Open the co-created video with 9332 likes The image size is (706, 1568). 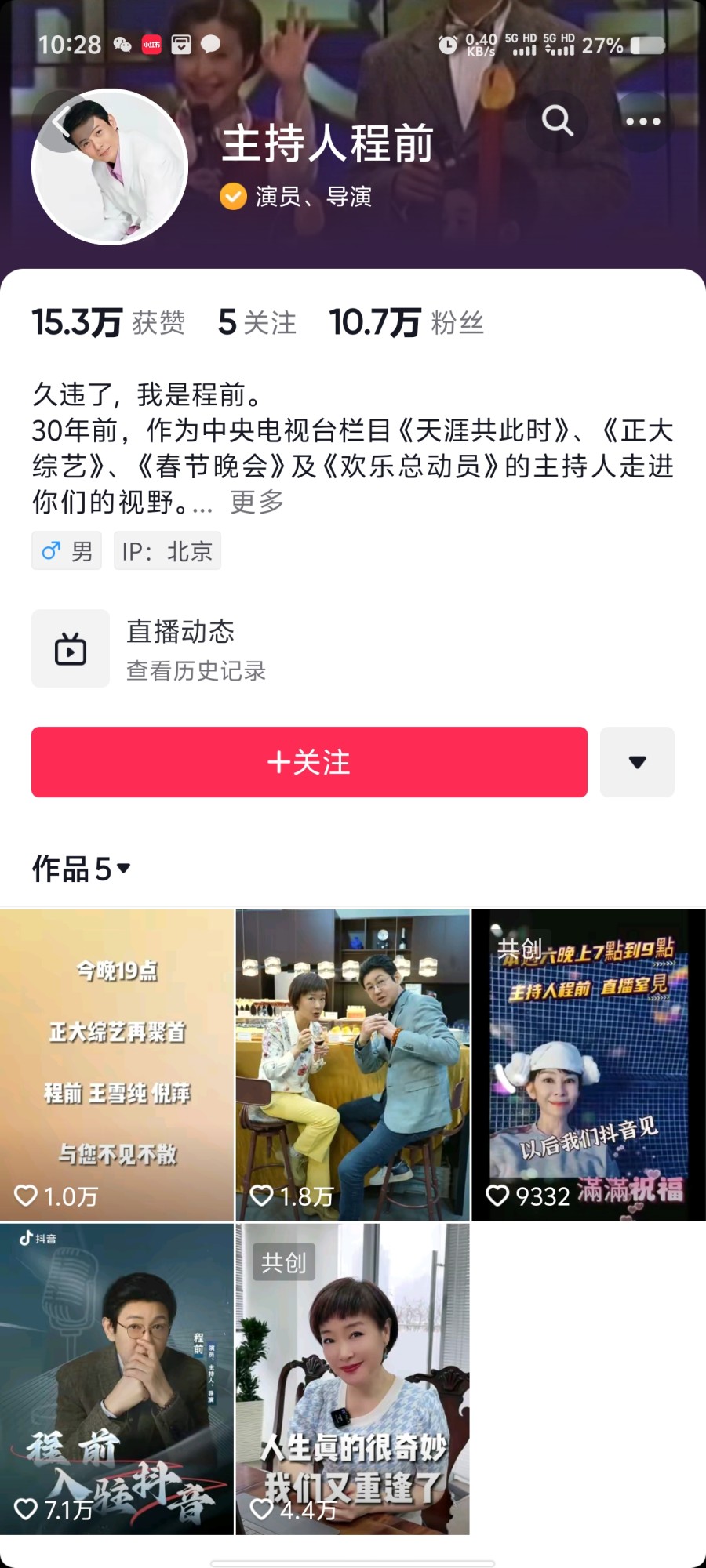click(588, 1065)
